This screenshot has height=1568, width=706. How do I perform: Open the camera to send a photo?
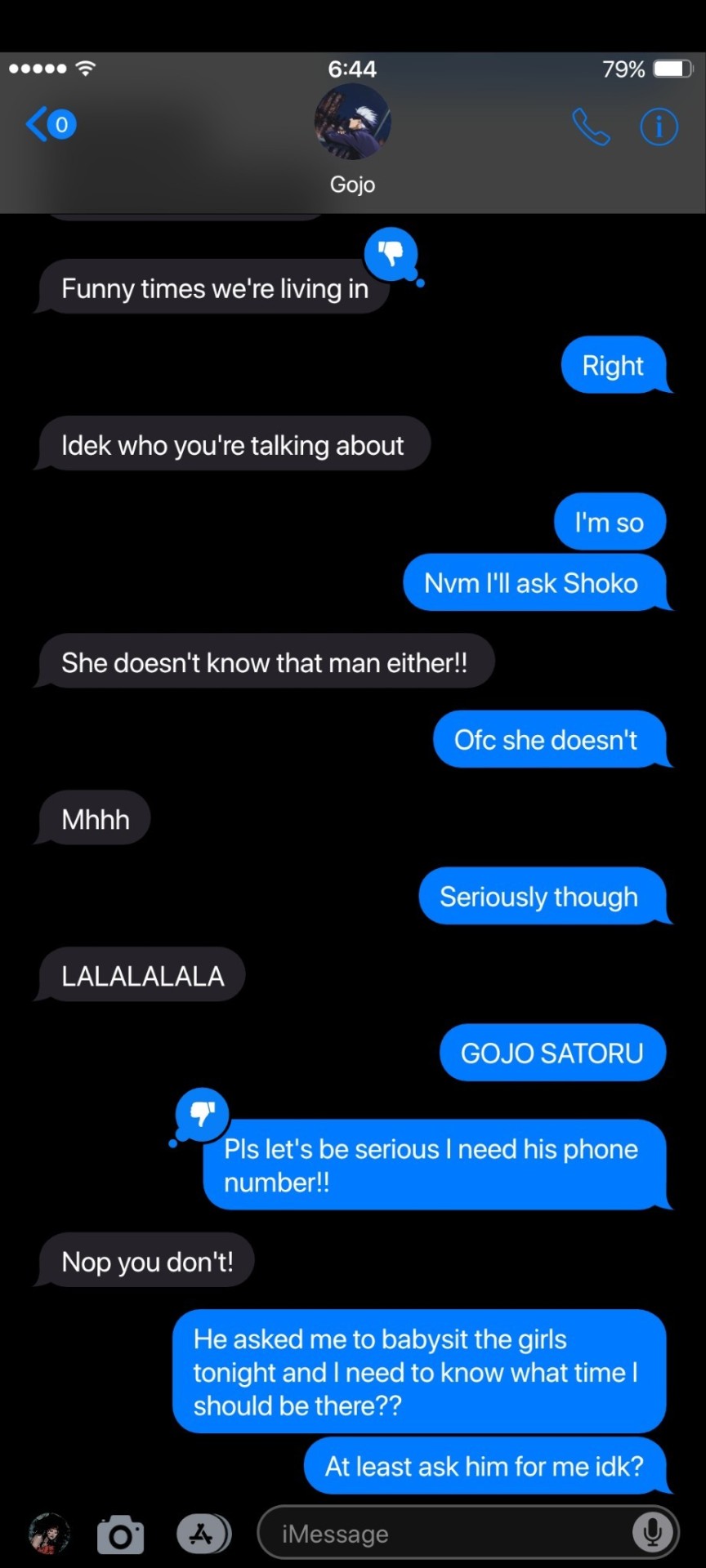pyautogui.click(x=121, y=1535)
